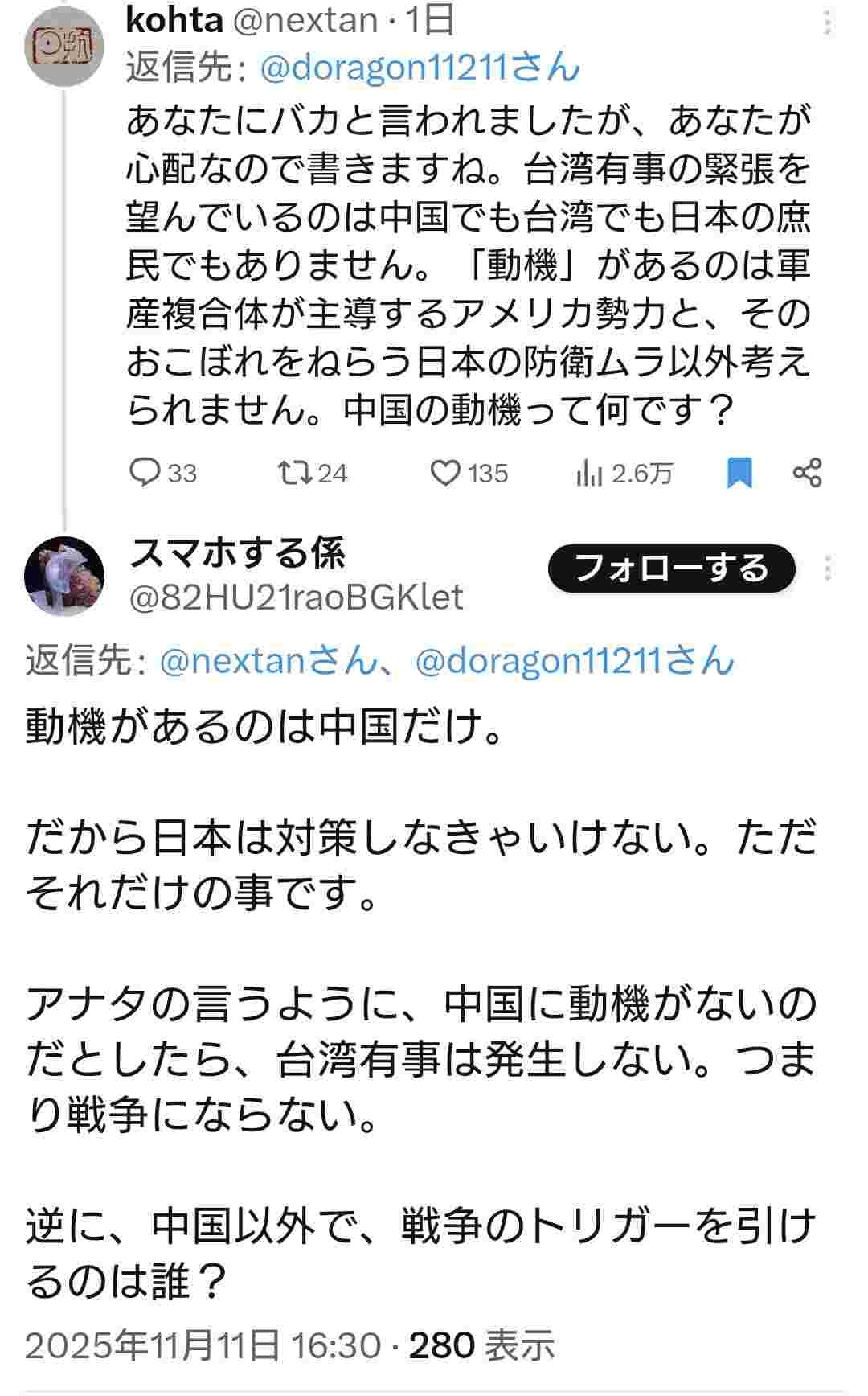868x1396 pixels.
Task: Open @nextan link in reply header
Action: pyautogui.click(x=268, y=661)
